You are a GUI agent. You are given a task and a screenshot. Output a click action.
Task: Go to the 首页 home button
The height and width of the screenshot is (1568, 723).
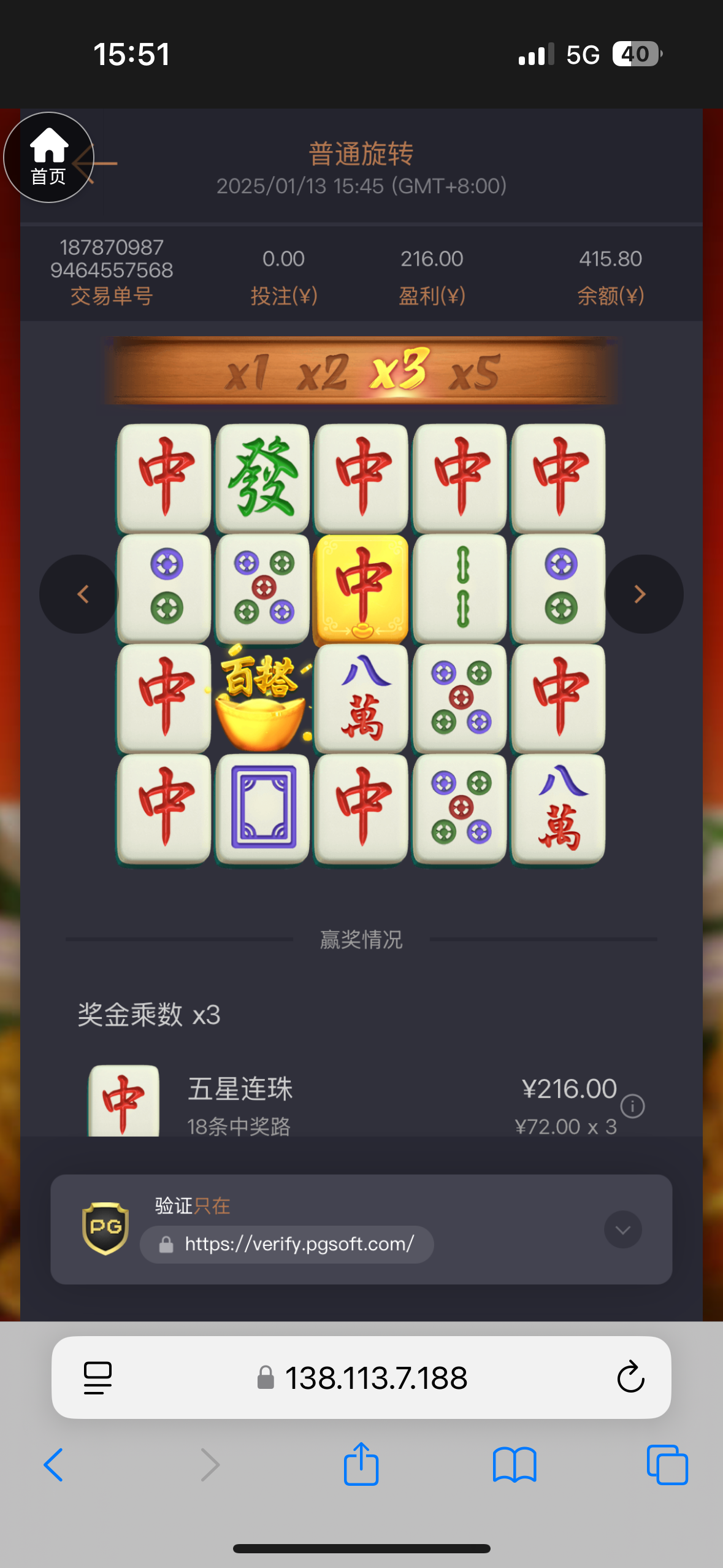(x=49, y=158)
